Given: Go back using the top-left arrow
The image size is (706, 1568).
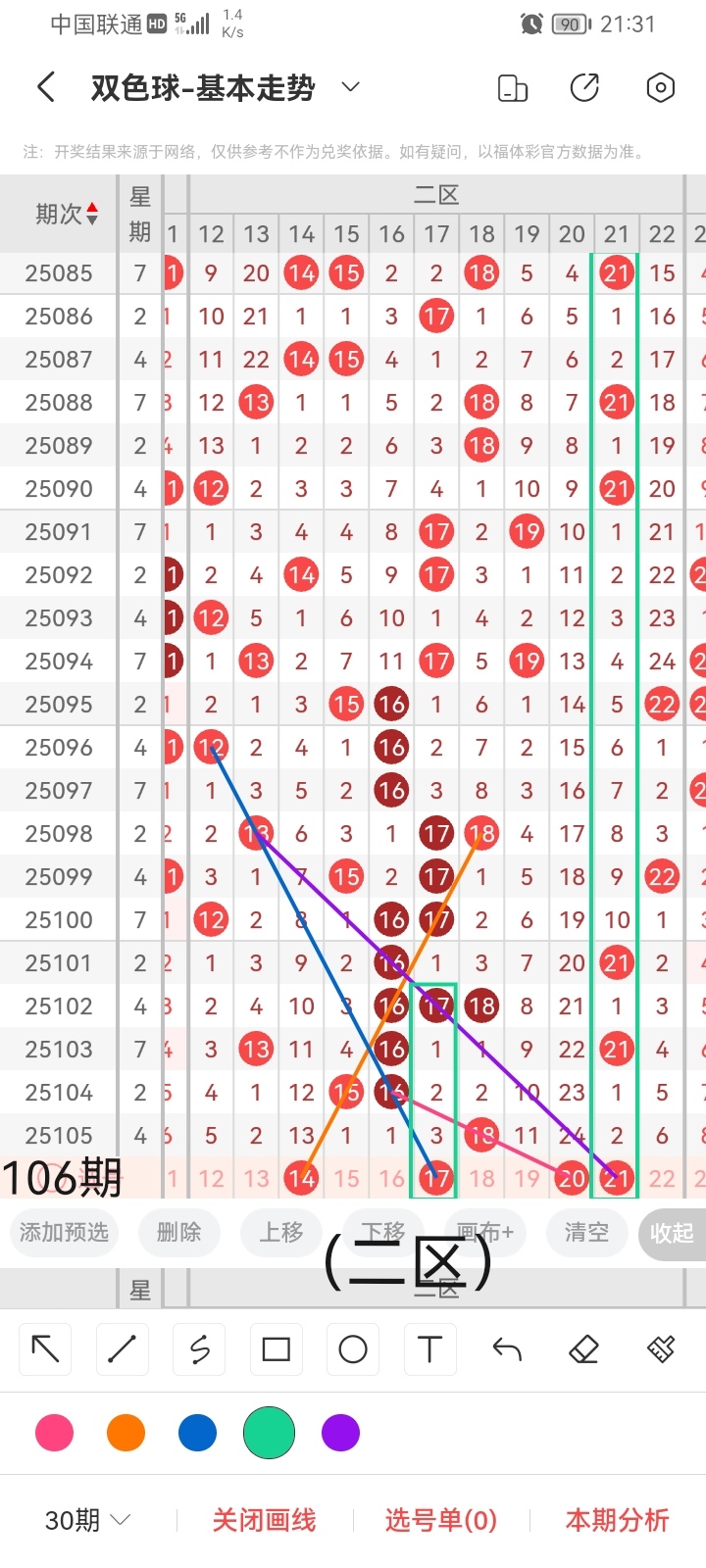Looking at the screenshot, I should 46,88.
